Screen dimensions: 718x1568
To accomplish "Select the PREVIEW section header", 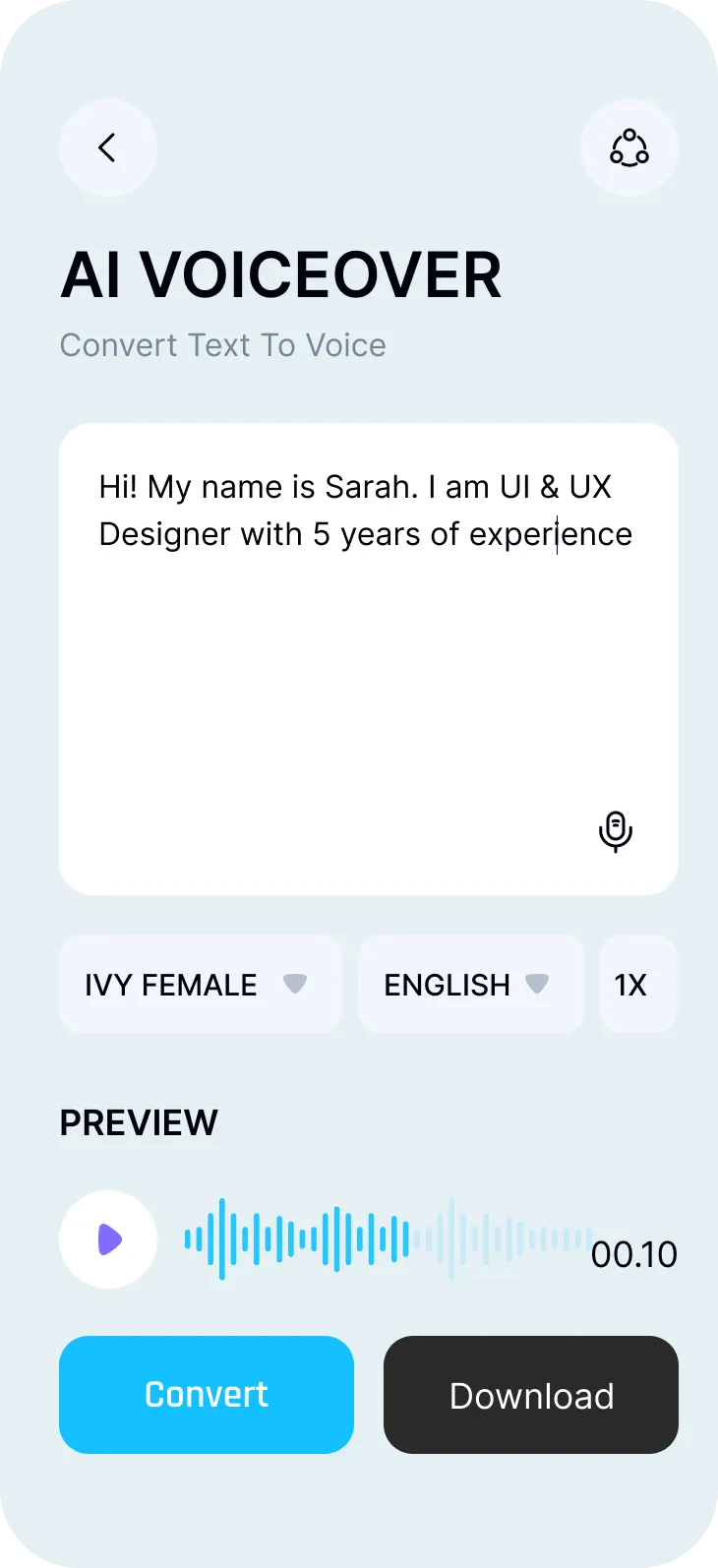I will point(138,1122).
